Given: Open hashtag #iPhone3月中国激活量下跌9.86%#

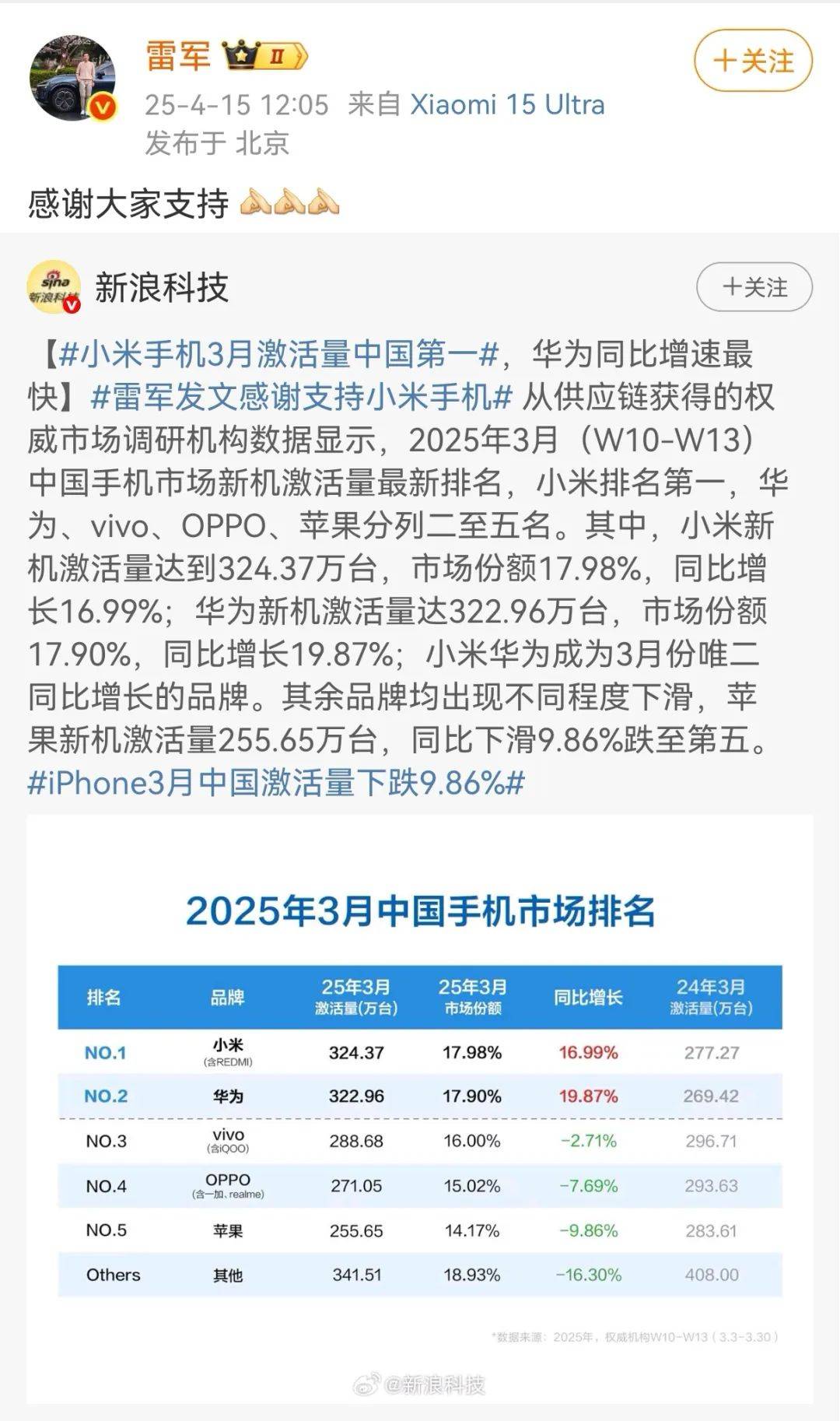Looking at the screenshot, I should pyautogui.click(x=277, y=783).
